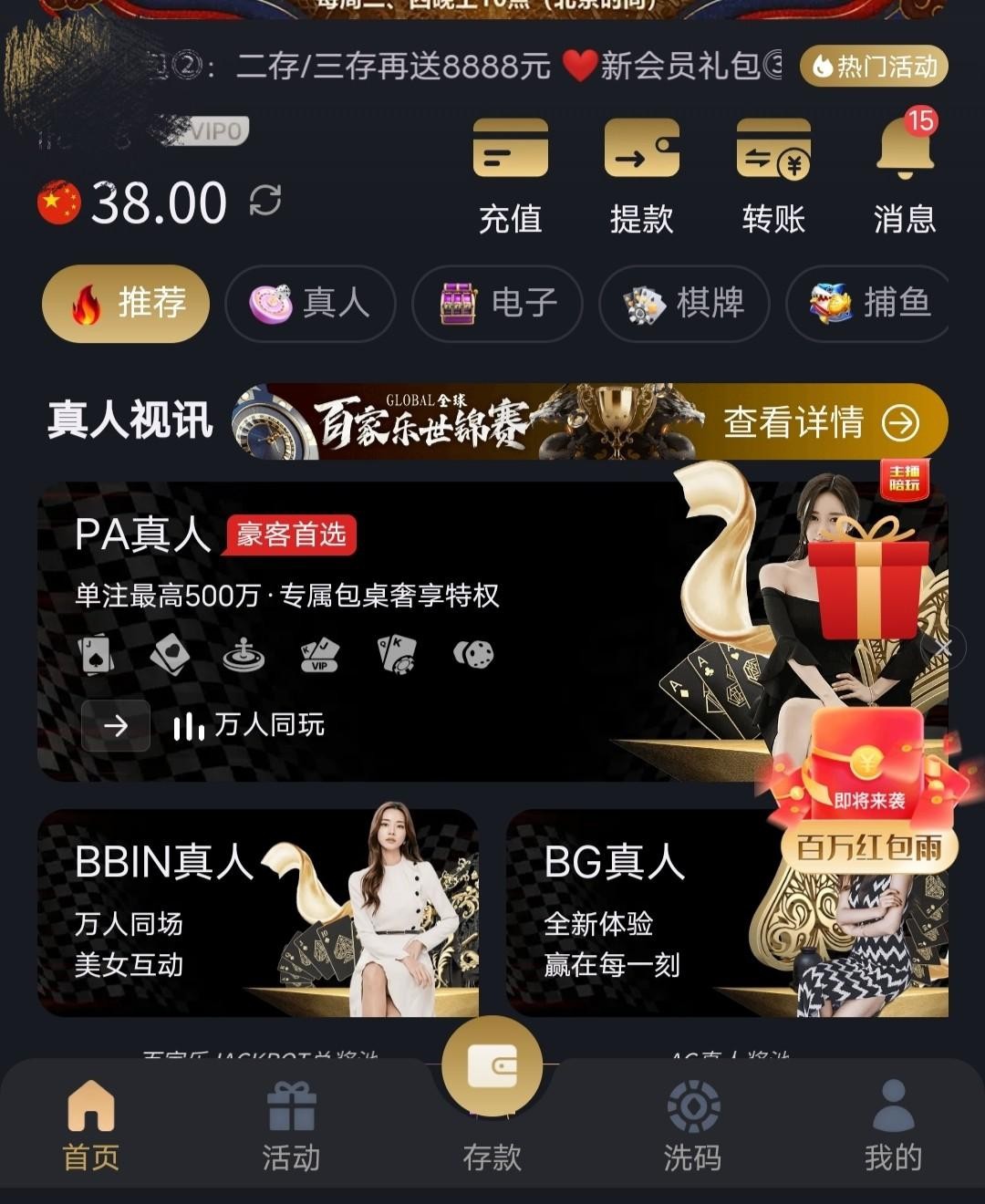The height and width of the screenshot is (1204, 985).
Task: Switch to the 电子 category
Action: click(x=497, y=303)
